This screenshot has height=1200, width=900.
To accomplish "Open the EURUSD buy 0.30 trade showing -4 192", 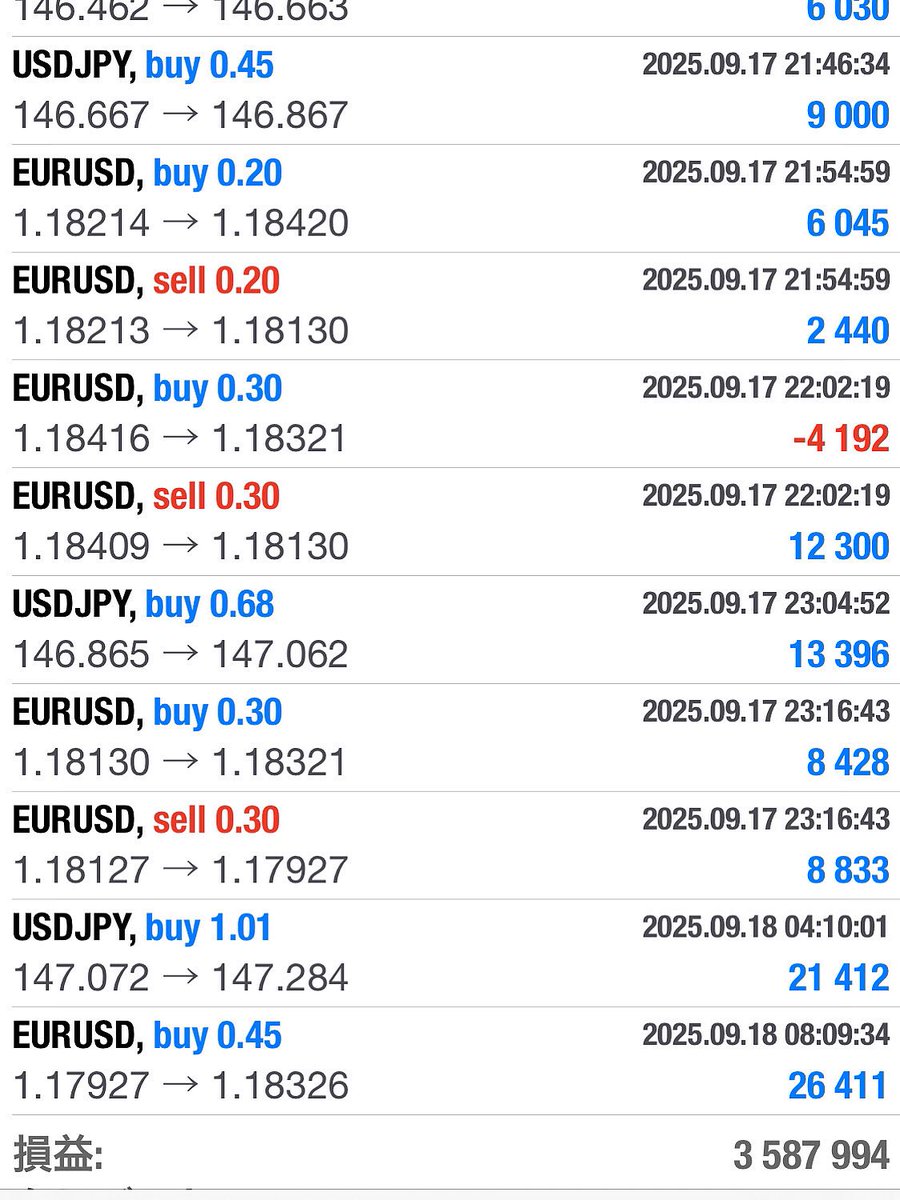I will pos(450,414).
